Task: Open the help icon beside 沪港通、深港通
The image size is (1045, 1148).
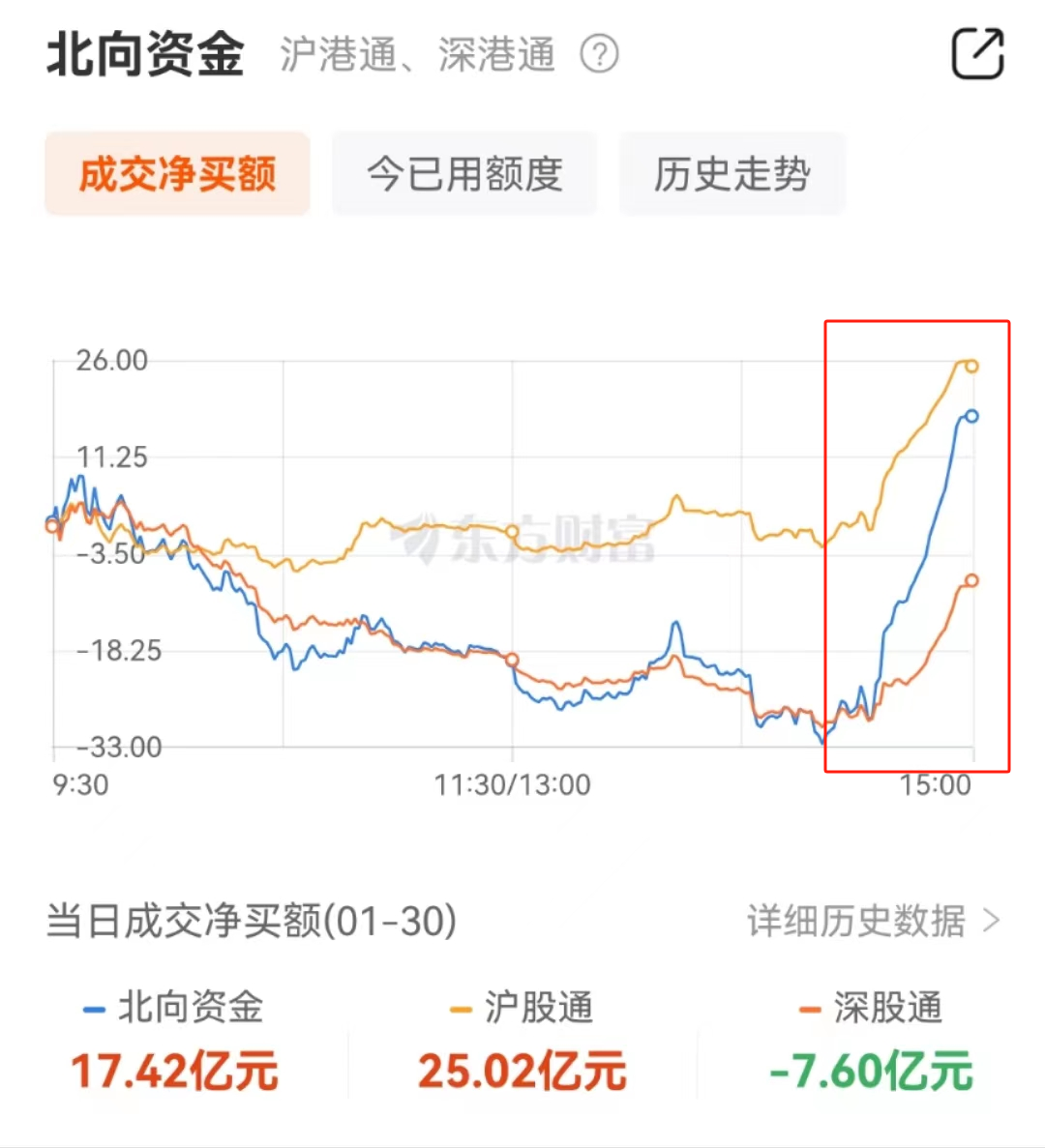Action: [599, 54]
